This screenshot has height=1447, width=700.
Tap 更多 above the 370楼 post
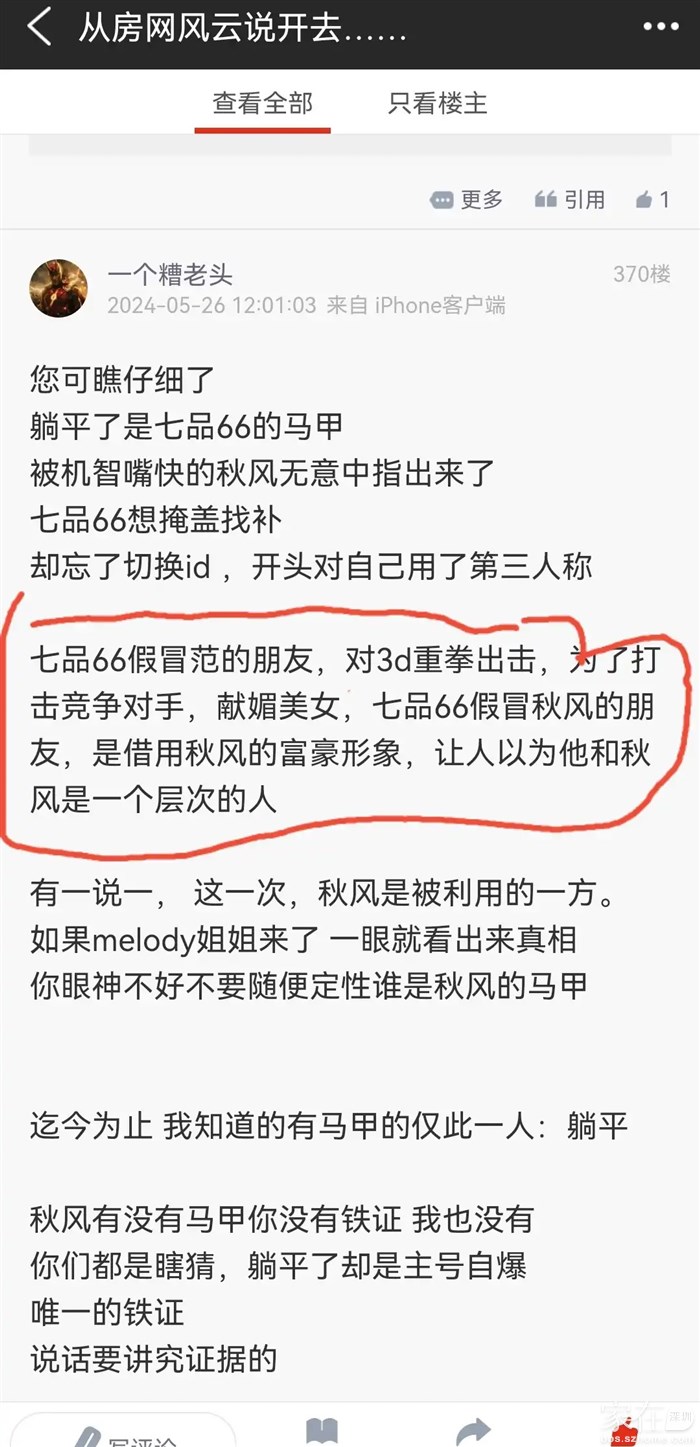click(467, 200)
